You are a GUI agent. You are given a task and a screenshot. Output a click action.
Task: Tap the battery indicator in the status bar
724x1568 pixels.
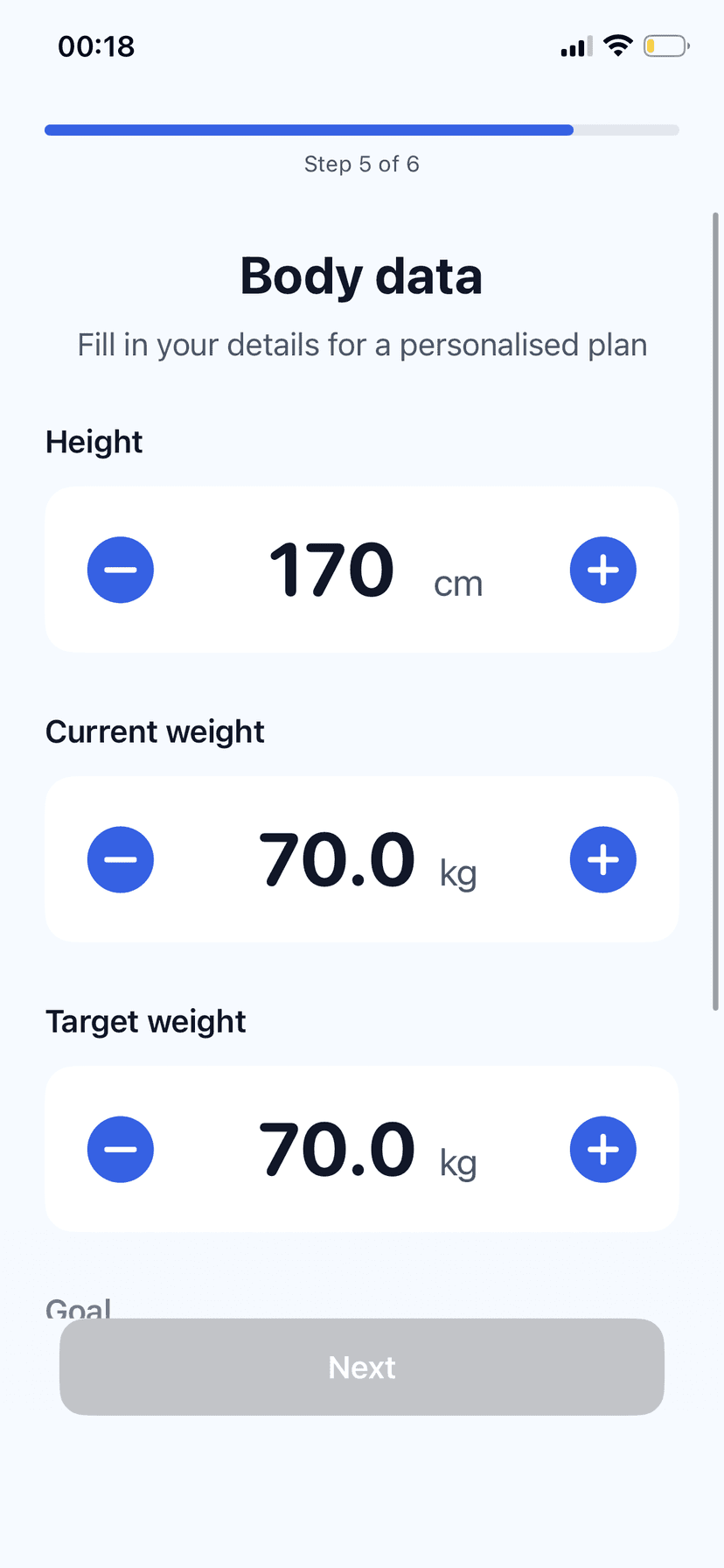coord(665,45)
